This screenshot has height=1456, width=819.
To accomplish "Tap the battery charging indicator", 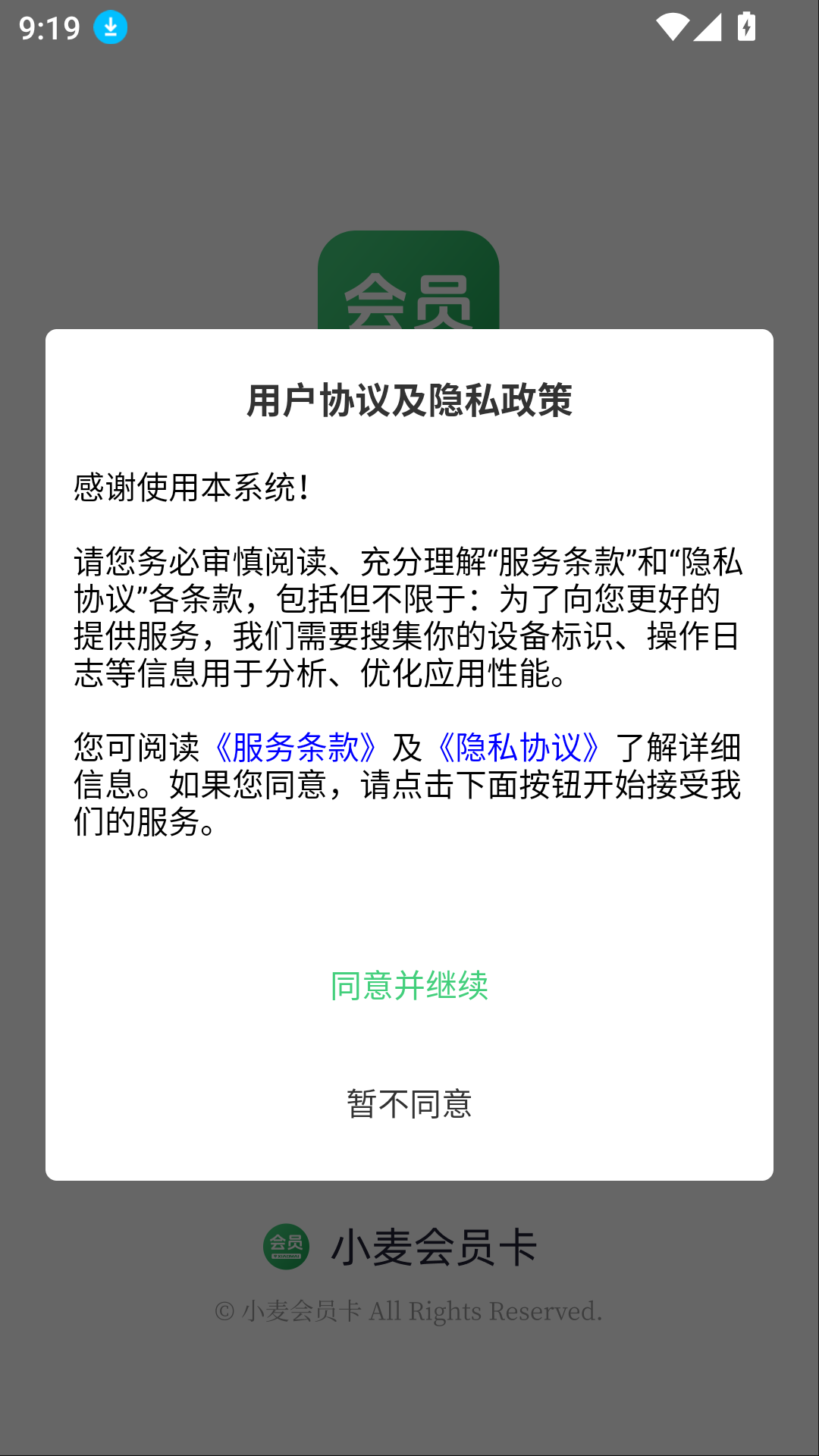I will pyautogui.click(x=747, y=27).
